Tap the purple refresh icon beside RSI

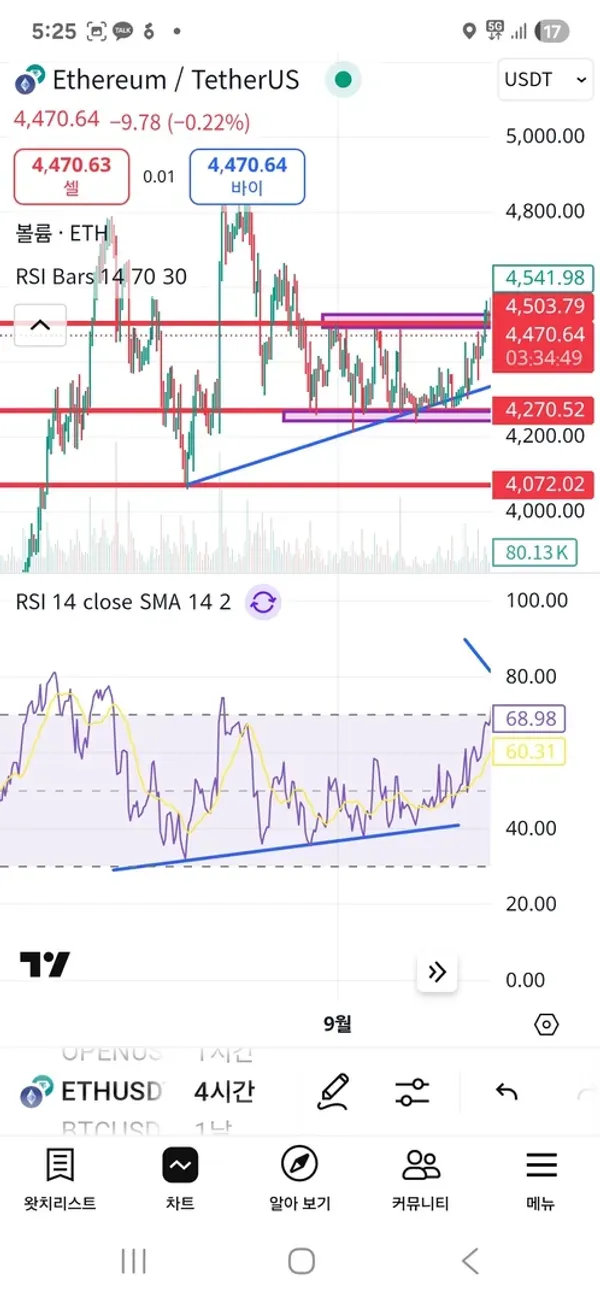click(x=264, y=602)
